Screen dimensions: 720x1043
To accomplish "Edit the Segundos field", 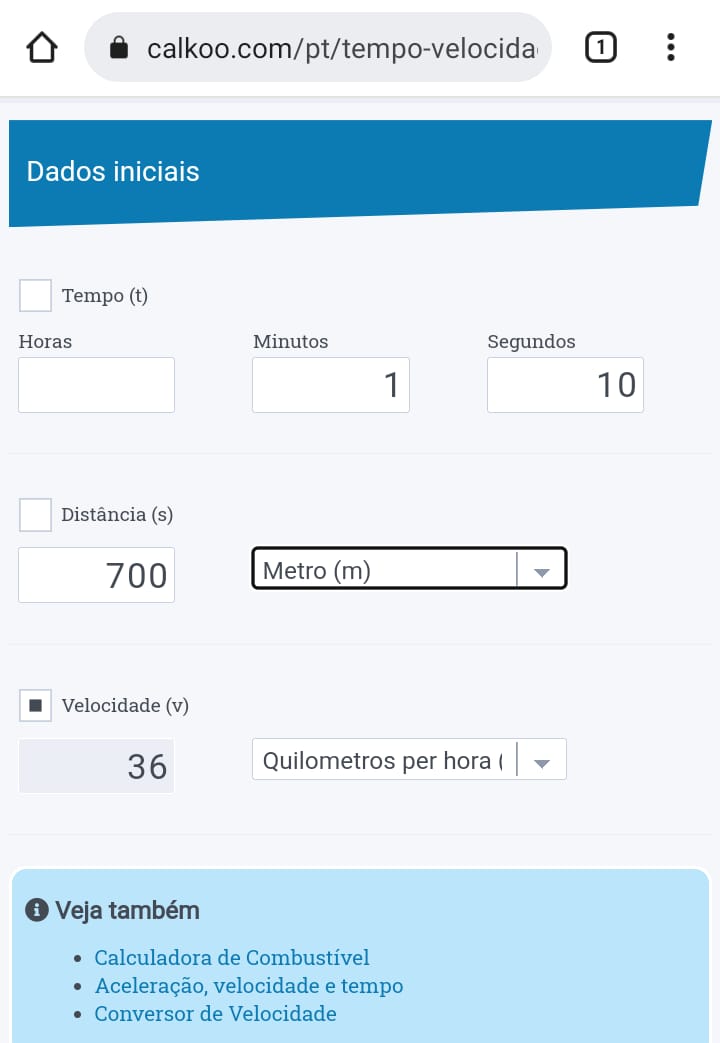I will click(x=565, y=385).
